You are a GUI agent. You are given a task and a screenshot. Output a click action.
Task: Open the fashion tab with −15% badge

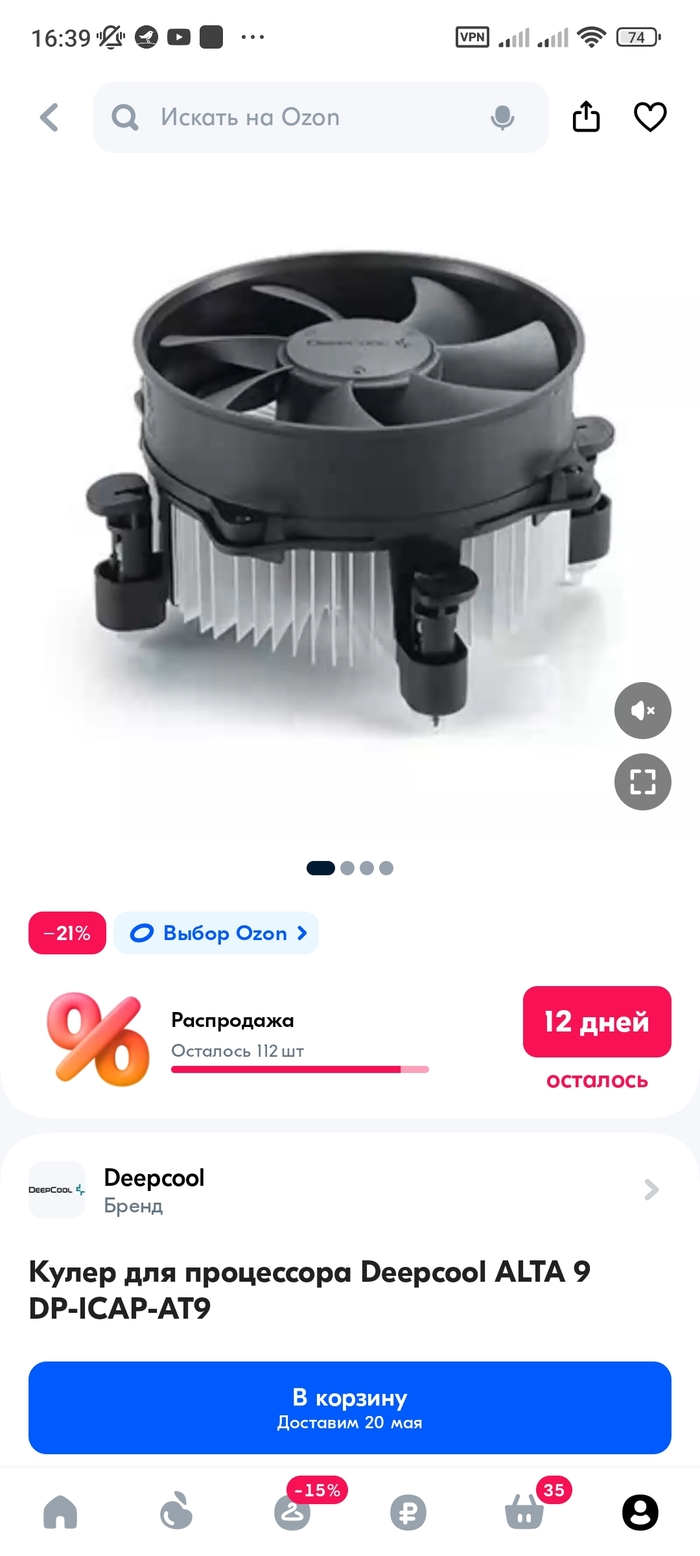292,1512
